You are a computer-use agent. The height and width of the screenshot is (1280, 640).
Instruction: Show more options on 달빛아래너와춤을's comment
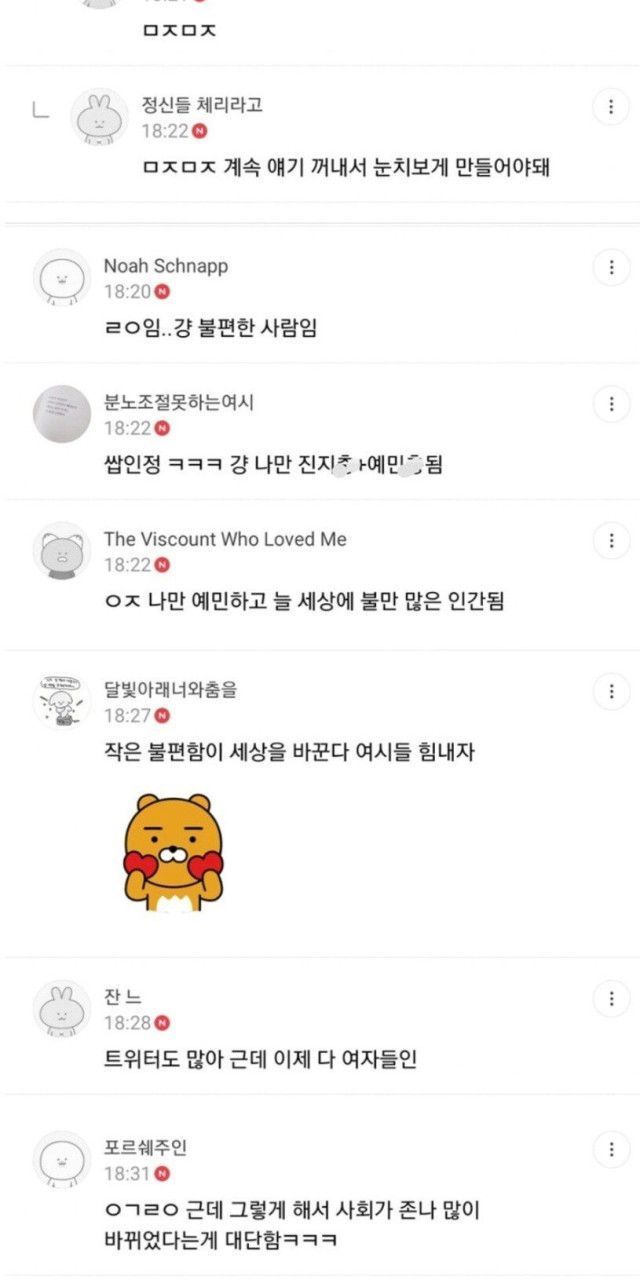[x=610, y=691]
